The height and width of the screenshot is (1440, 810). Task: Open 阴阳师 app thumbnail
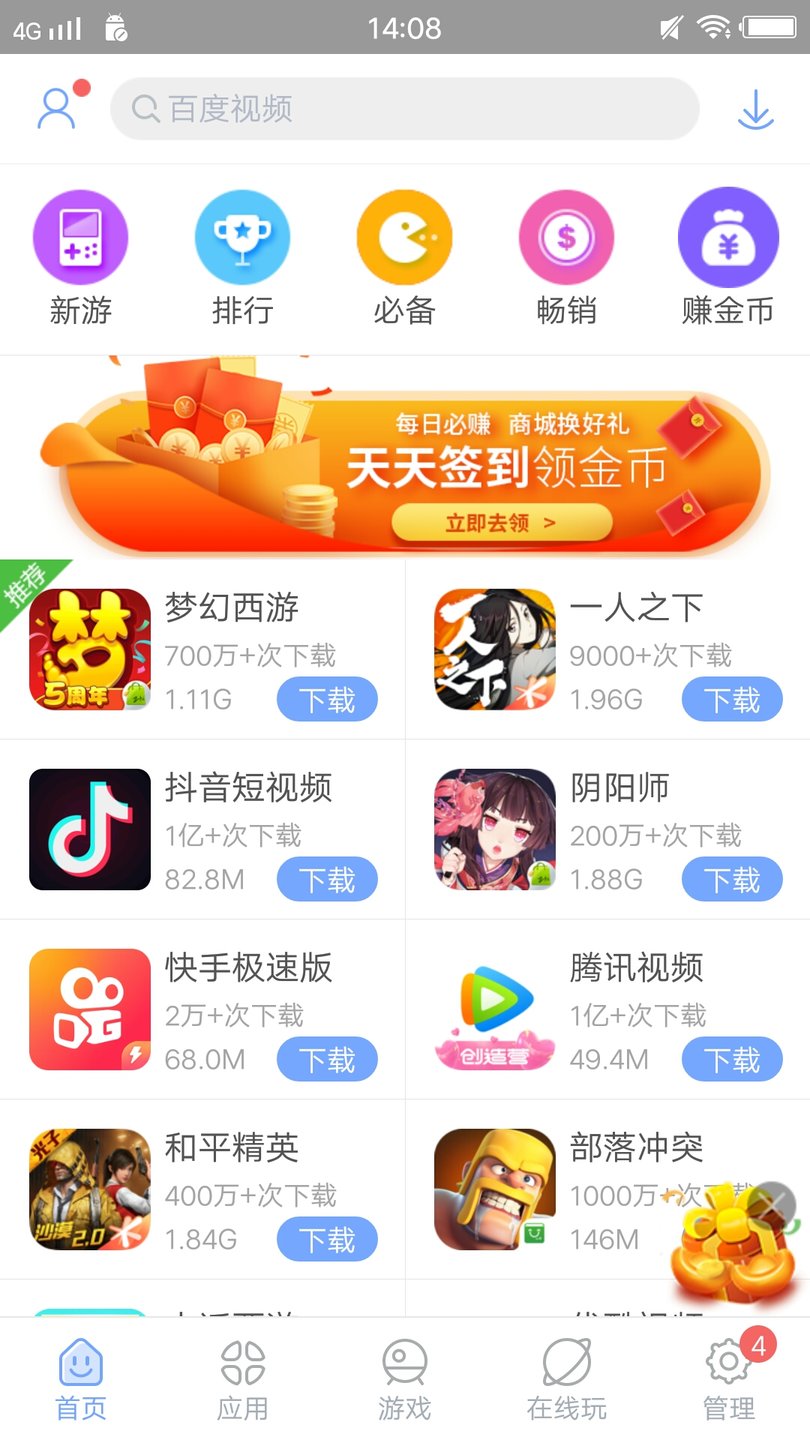[493, 829]
